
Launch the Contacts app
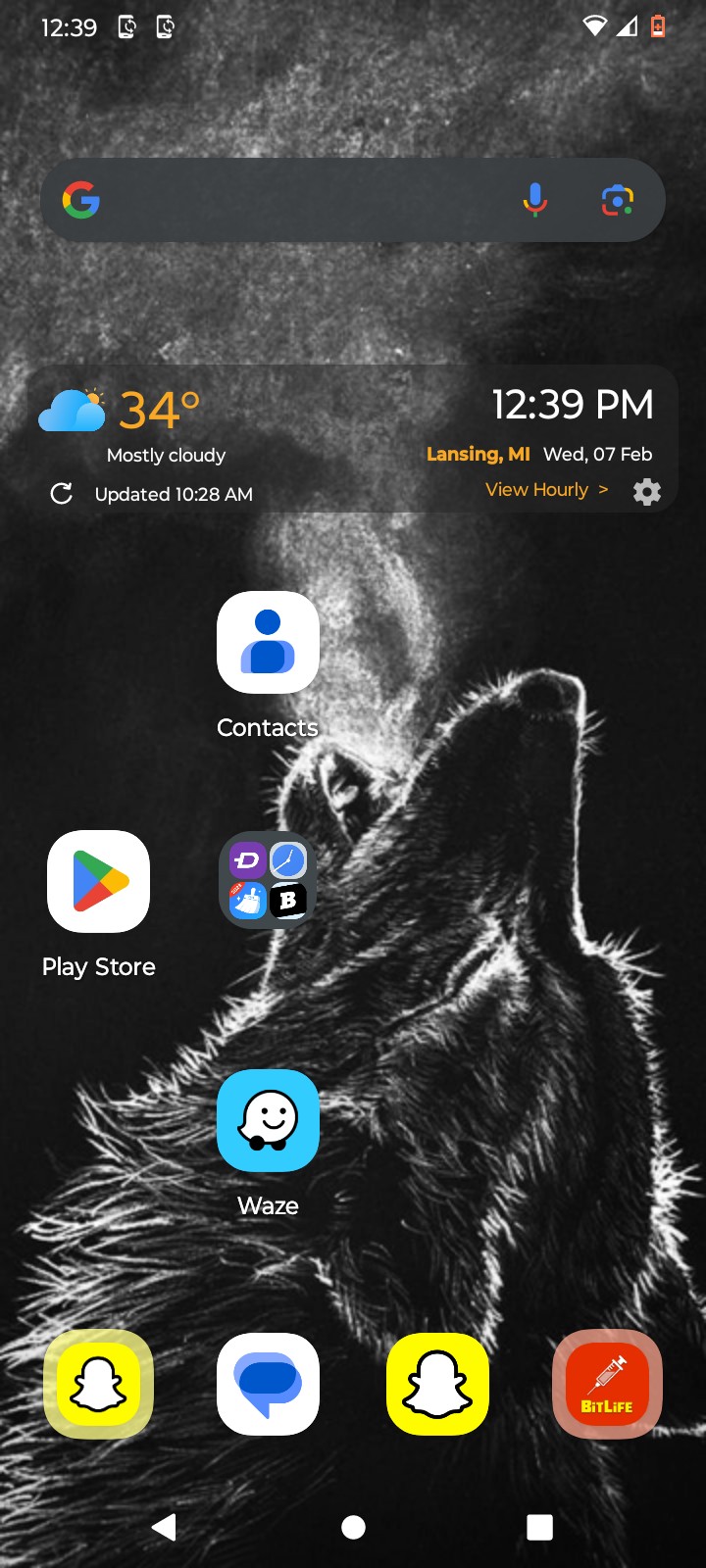(x=268, y=644)
